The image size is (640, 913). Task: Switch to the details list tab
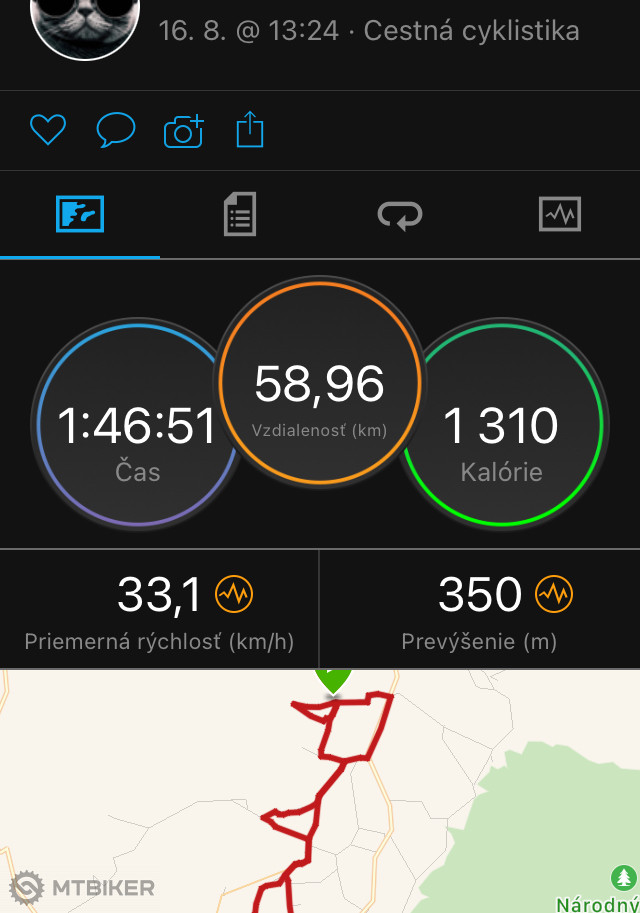click(240, 214)
